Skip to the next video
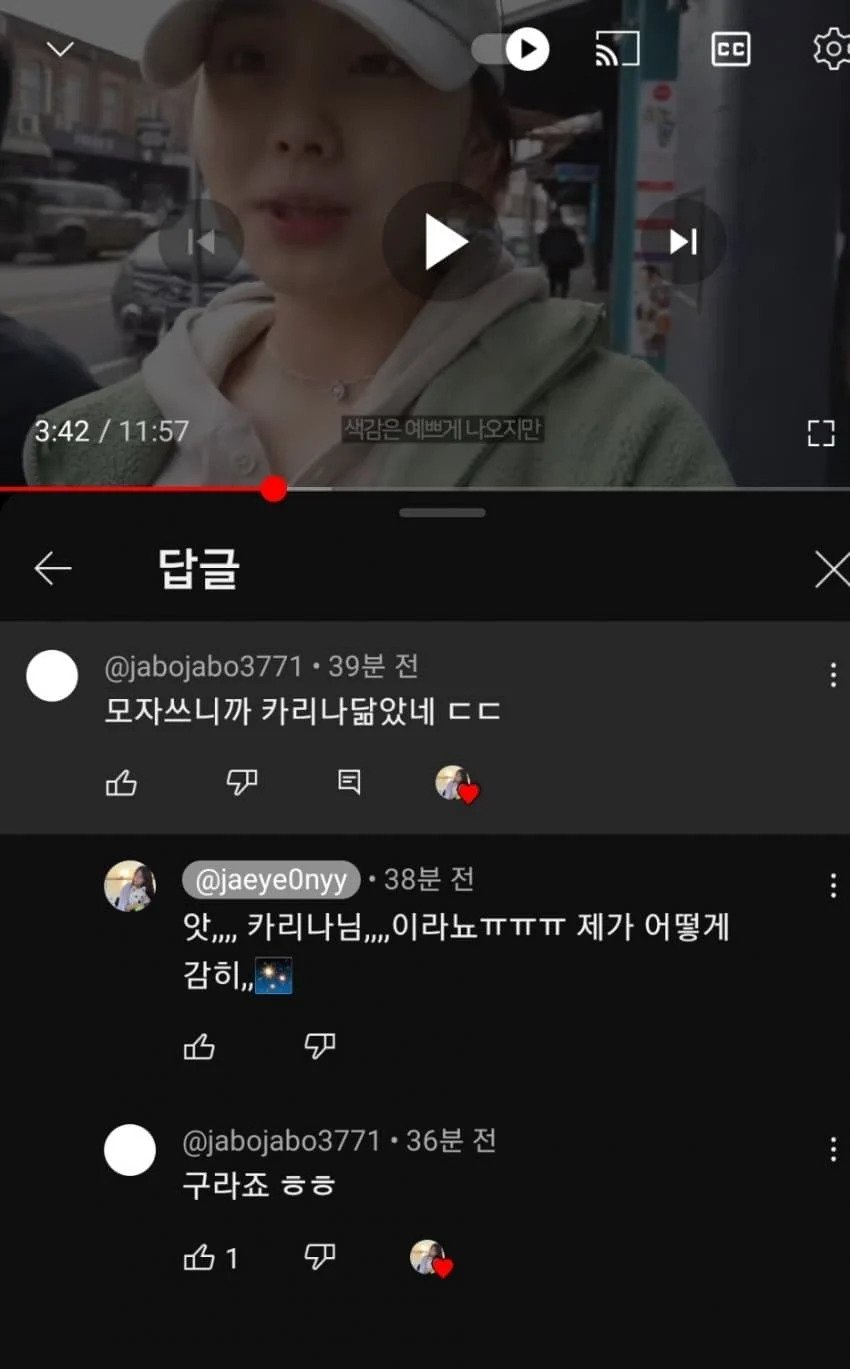The height and width of the screenshot is (1369, 850). [684, 242]
